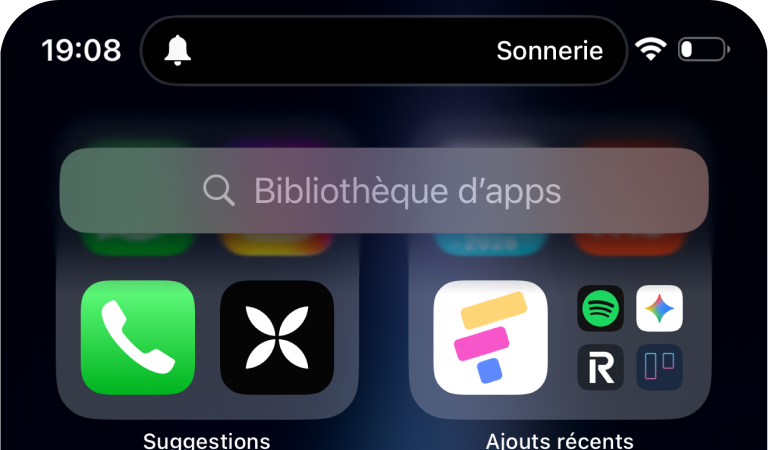Open the green Phone app
Image resolution: width=768 pixels, height=450 pixels.
tap(138, 338)
